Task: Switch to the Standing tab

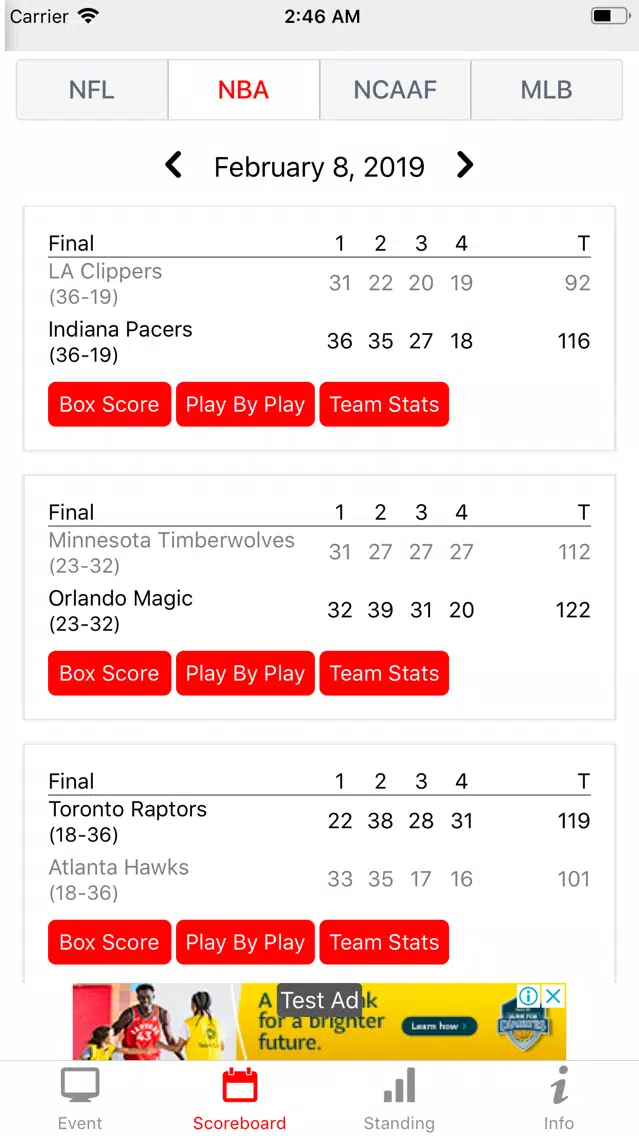Action: click(399, 1098)
